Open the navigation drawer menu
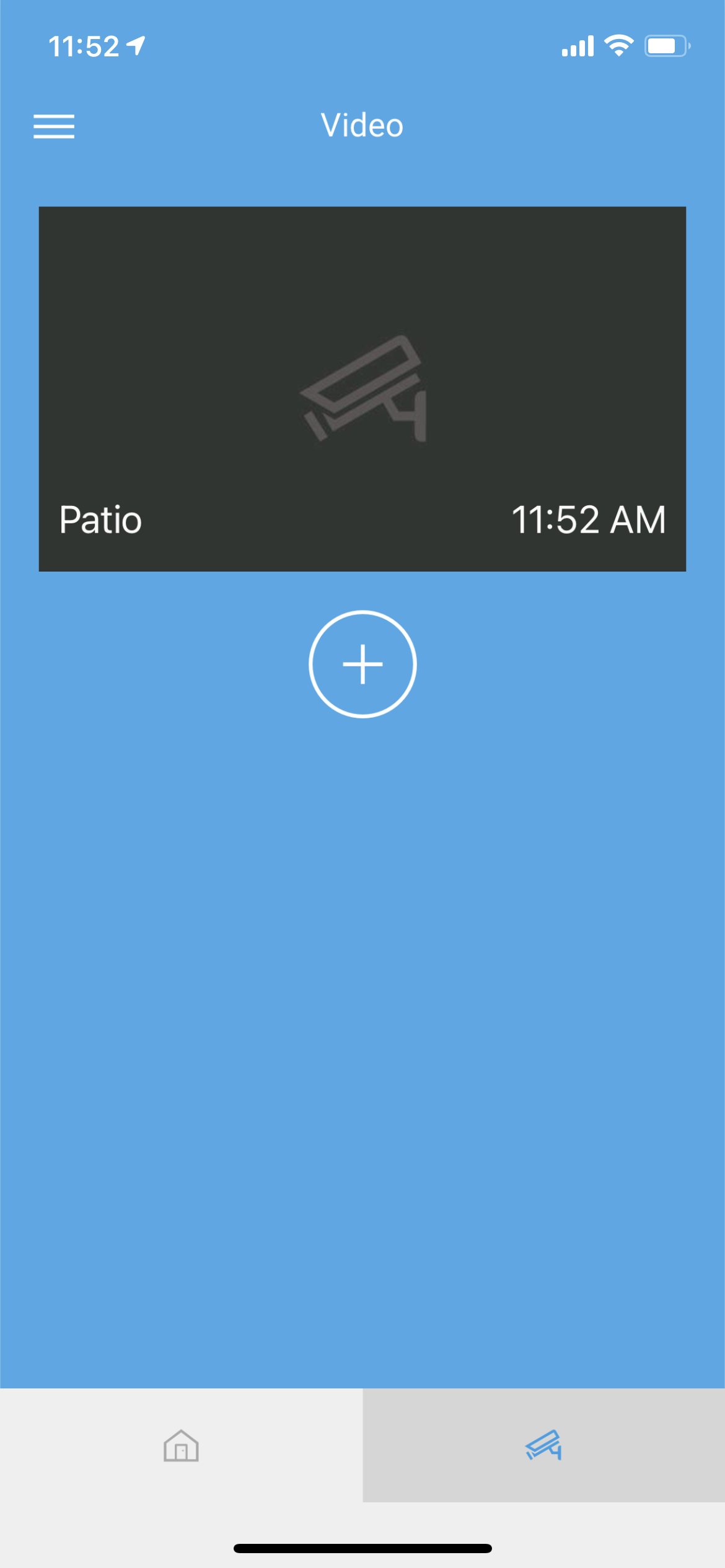Screen dimensions: 725x1568 (x=55, y=126)
